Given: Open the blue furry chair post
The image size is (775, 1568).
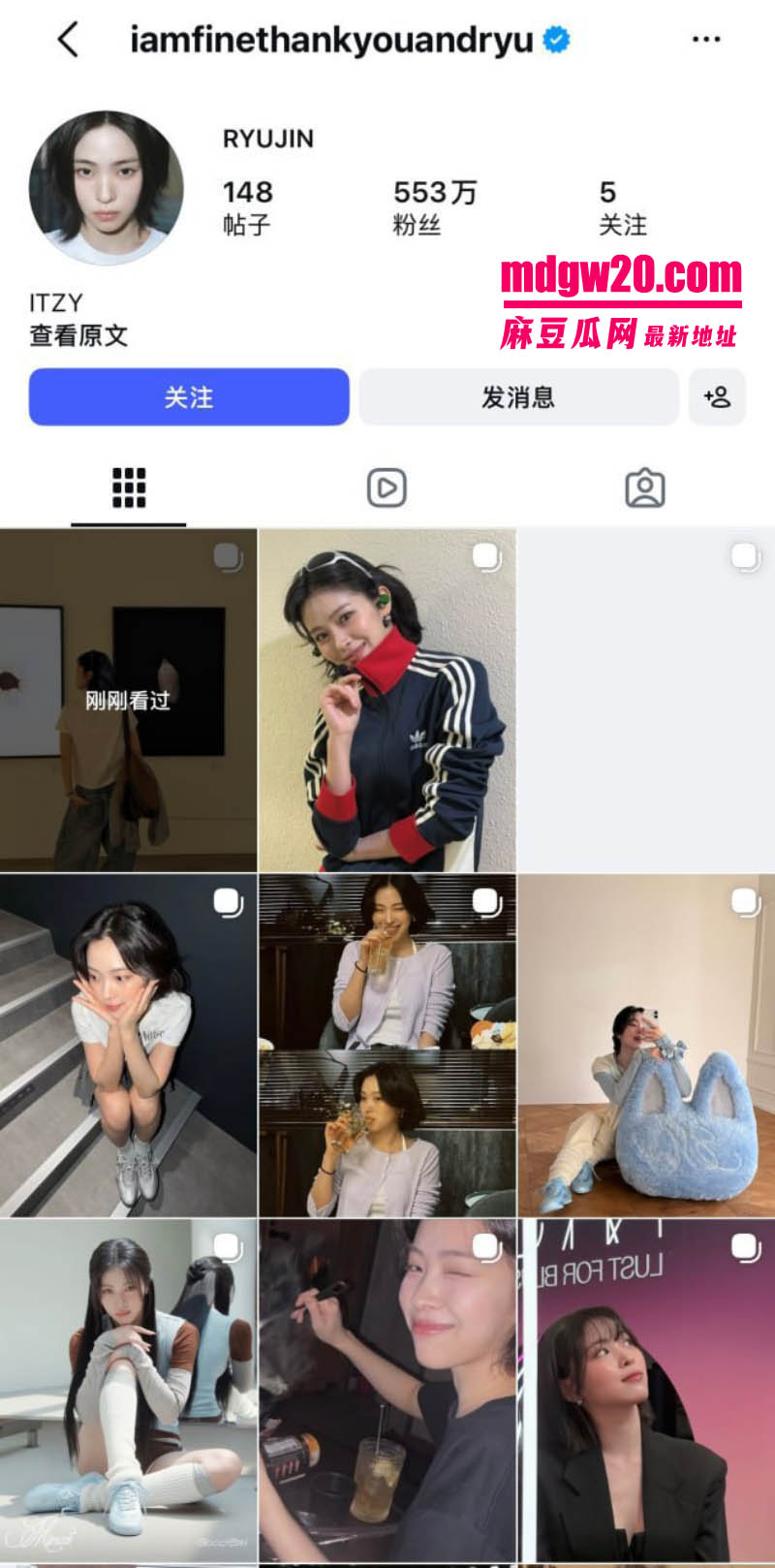Looking at the screenshot, I should tap(646, 1045).
